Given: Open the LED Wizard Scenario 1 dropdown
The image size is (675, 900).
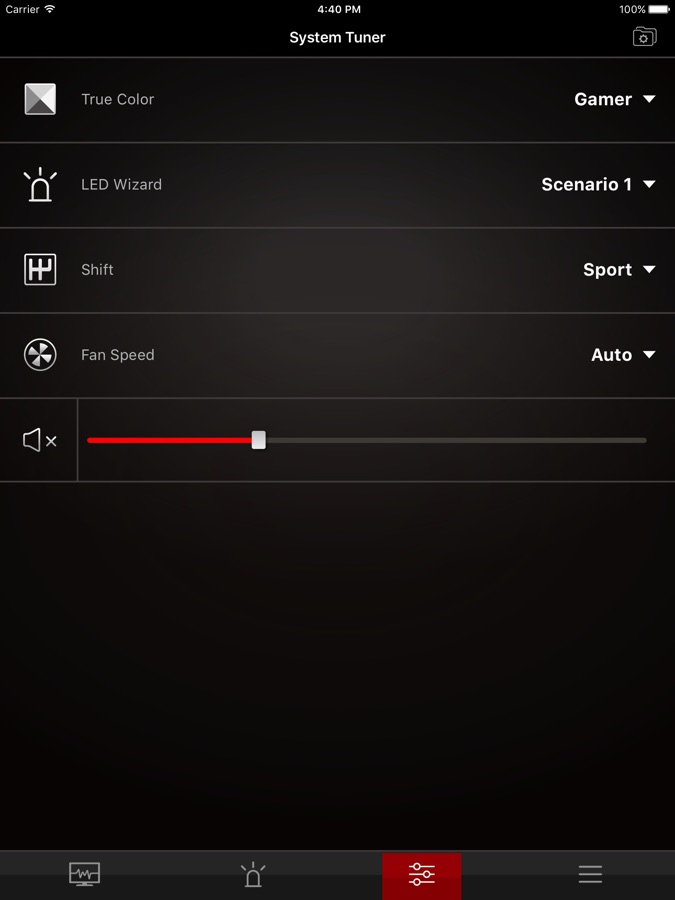Looking at the screenshot, I should pyautogui.click(x=598, y=184).
